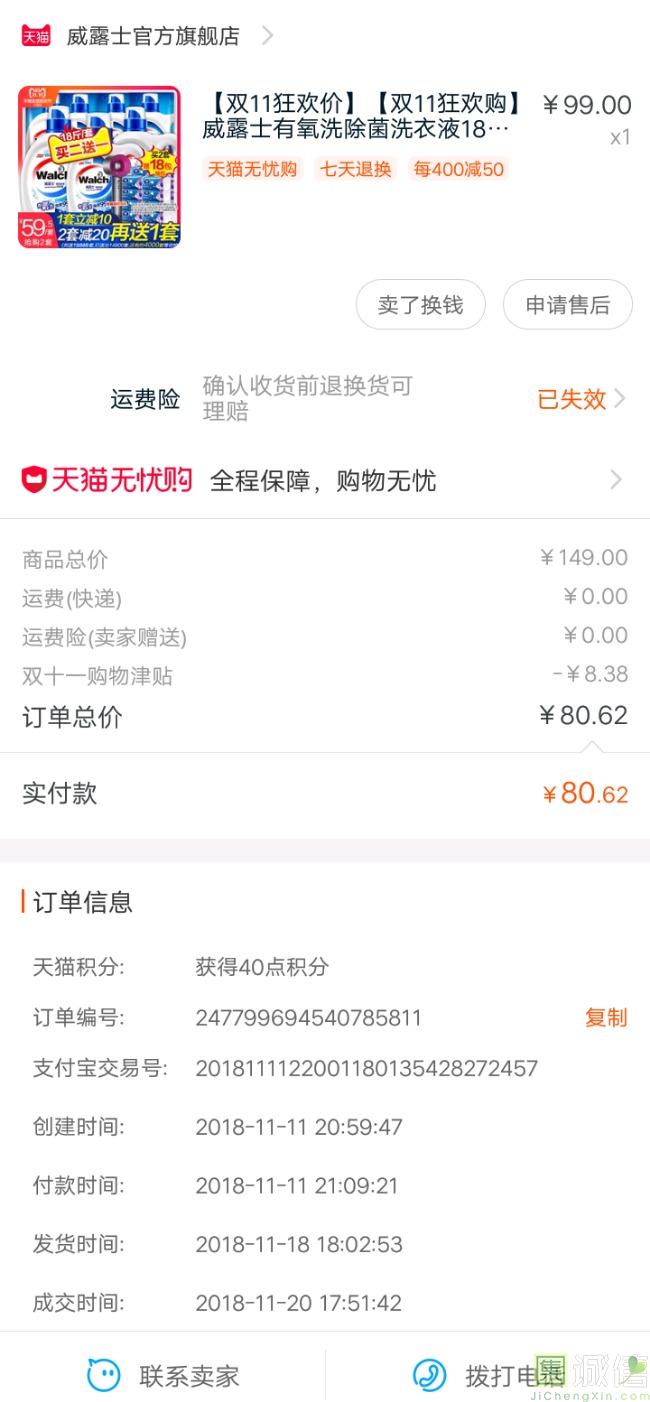Open the 威露士官方旗舰店 store page
This screenshot has height=1402, width=650.
tap(146, 36)
